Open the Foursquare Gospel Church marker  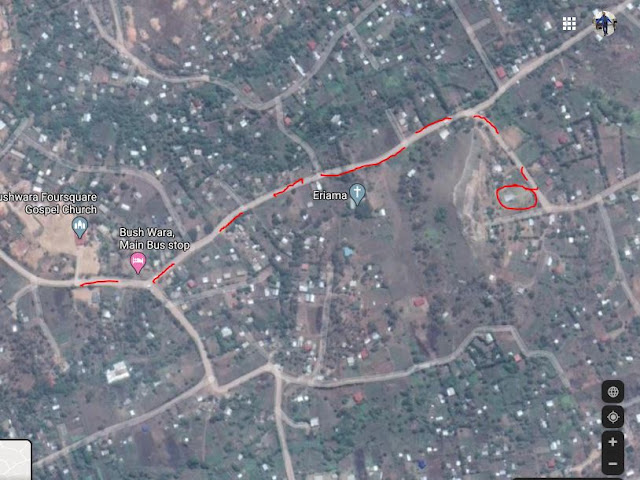click(x=80, y=228)
